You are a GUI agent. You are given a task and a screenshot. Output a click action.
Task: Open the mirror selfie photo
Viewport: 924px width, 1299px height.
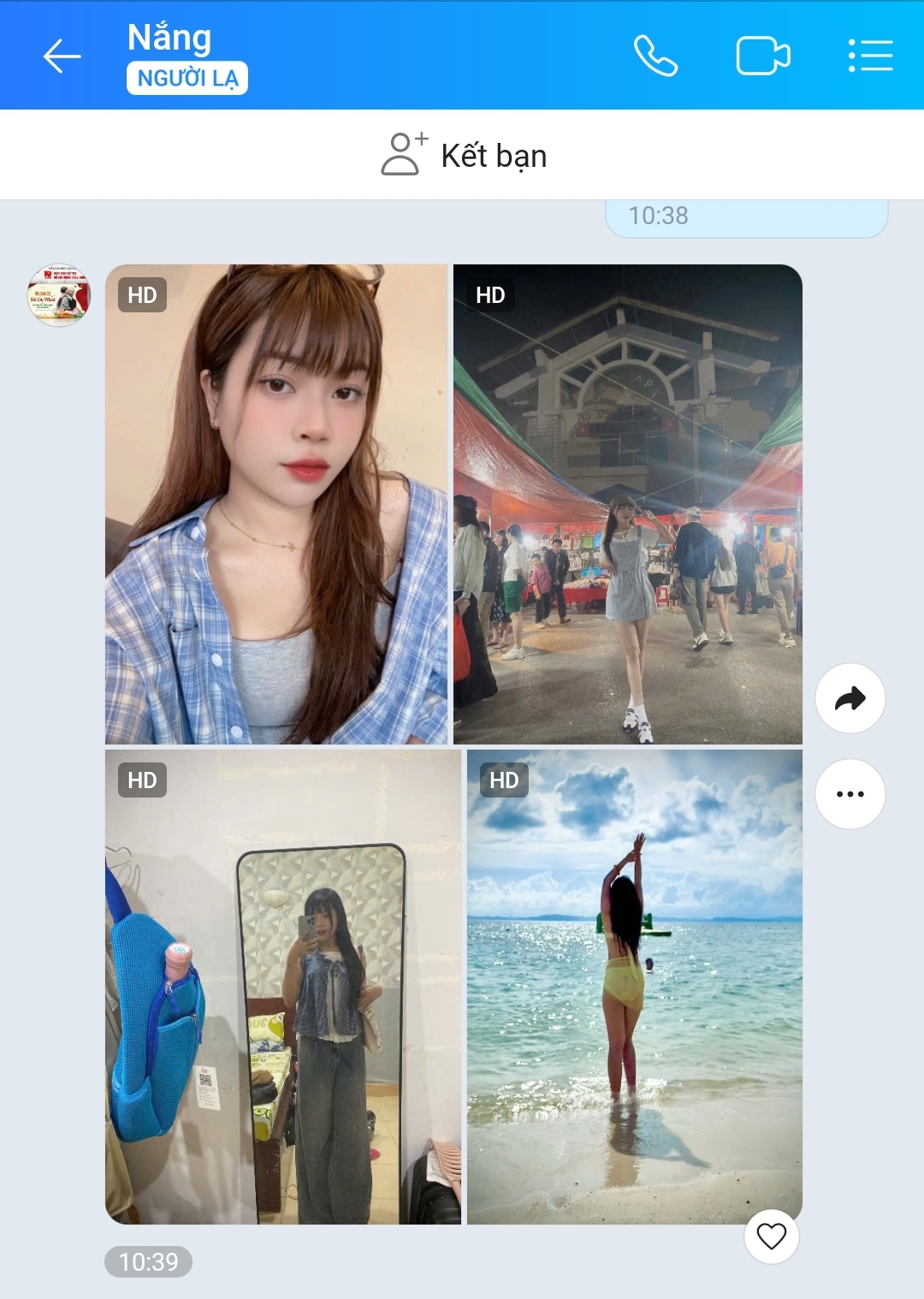282,987
